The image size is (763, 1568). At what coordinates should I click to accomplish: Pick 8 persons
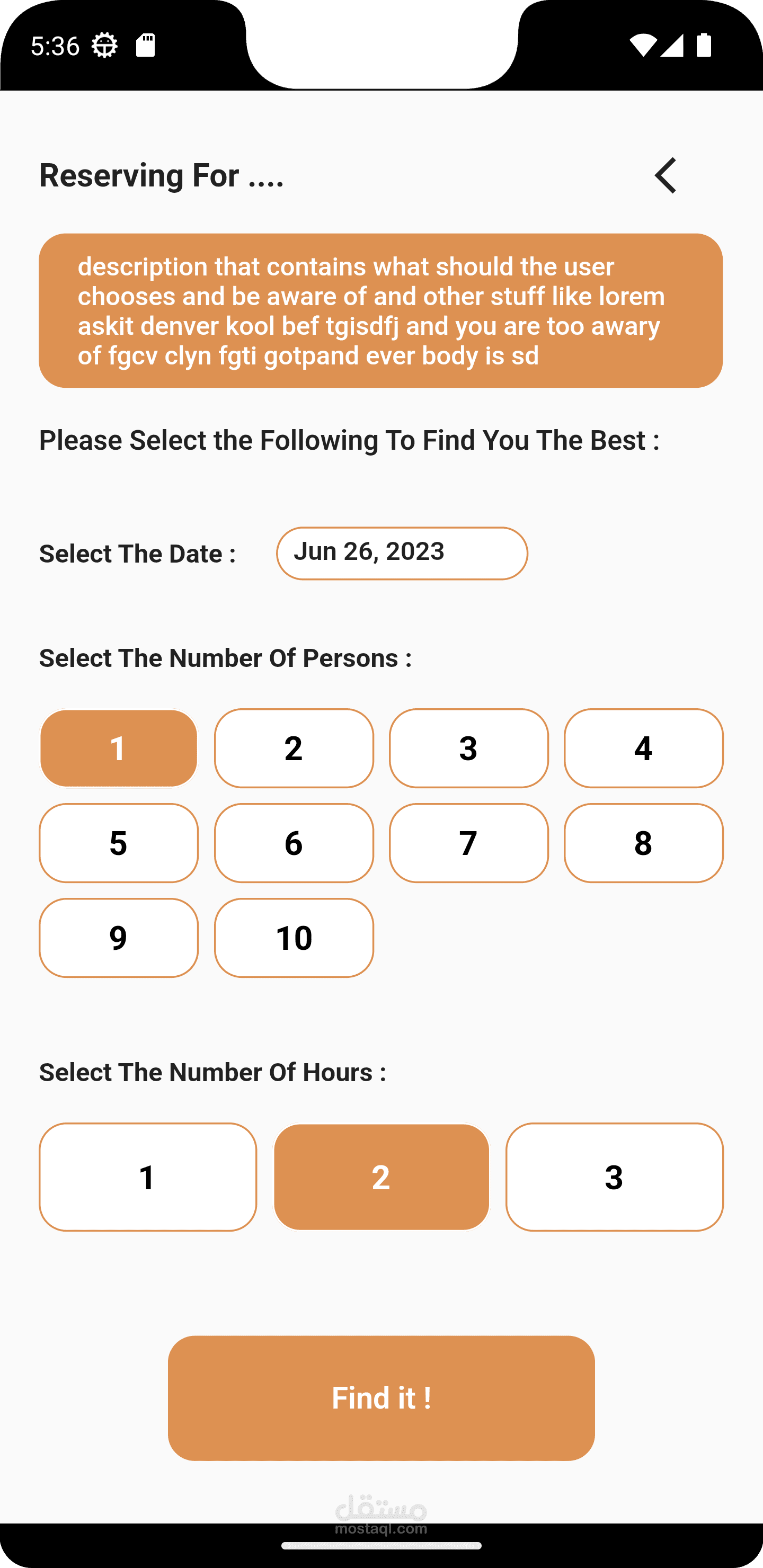pos(643,843)
